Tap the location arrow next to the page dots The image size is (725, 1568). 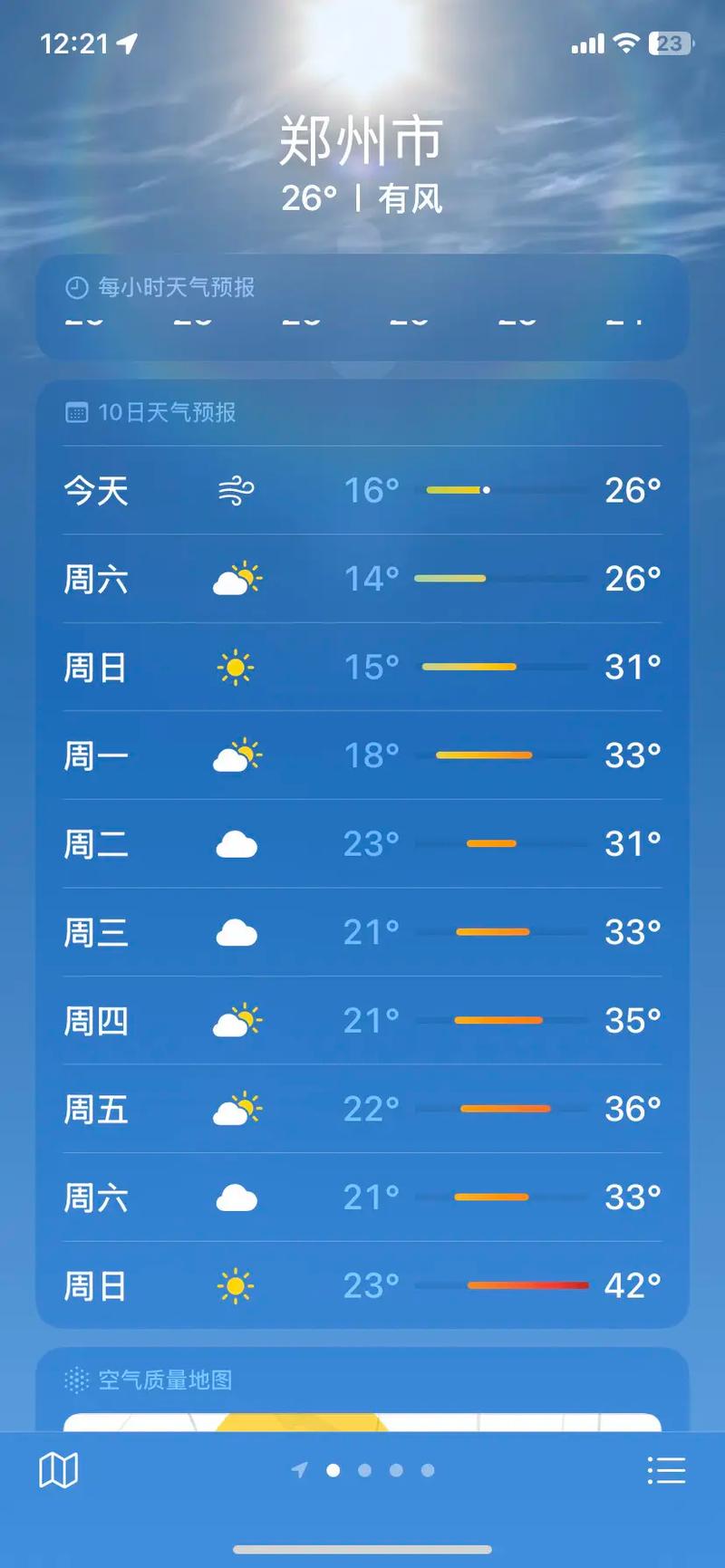[300, 1470]
